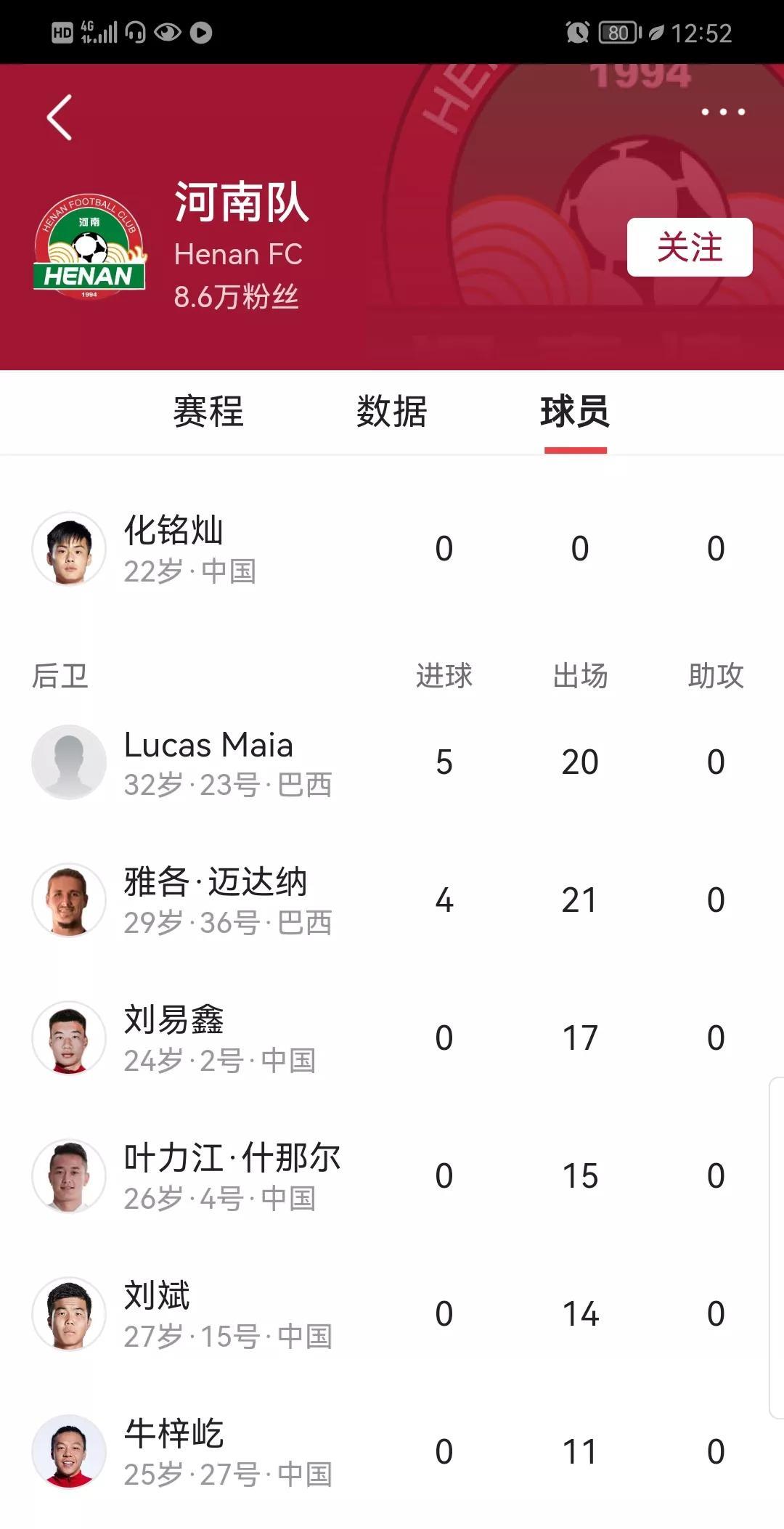This screenshot has height=1529, width=784.
Task: Go back using the arrow icon
Action: [x=60, y=117]
